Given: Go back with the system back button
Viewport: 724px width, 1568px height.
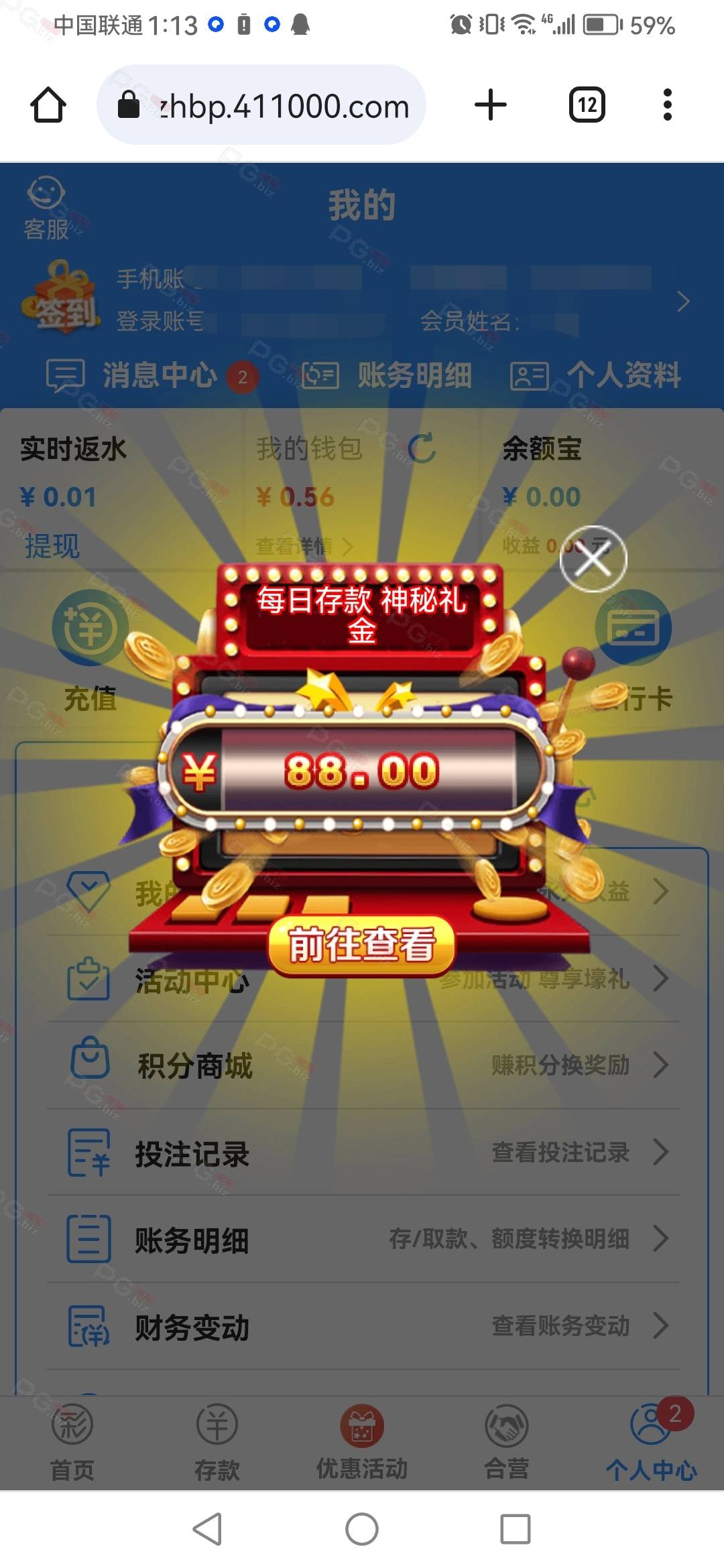Looking at the screenshot, I should pos(208,1529).
